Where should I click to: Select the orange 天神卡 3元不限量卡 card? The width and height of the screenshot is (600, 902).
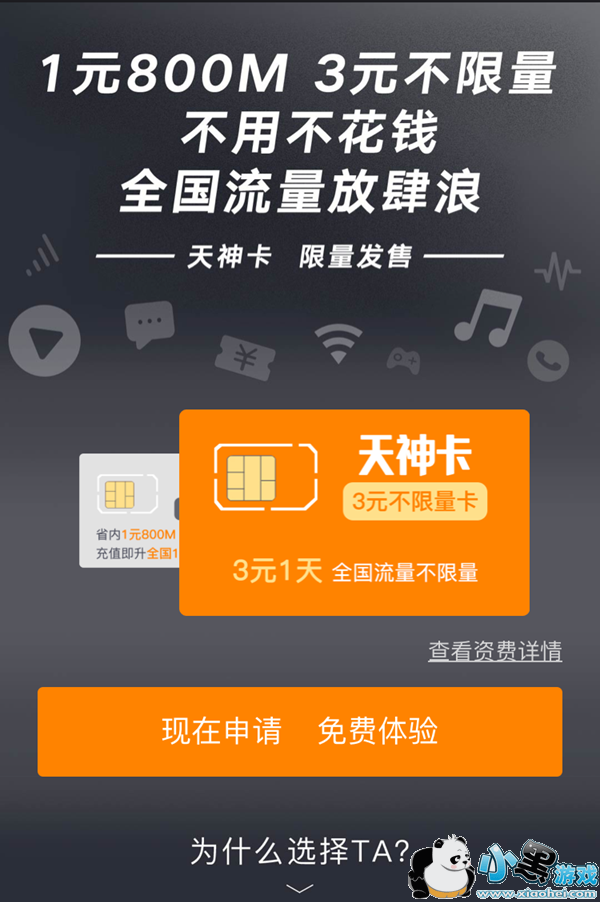[354, 512]
